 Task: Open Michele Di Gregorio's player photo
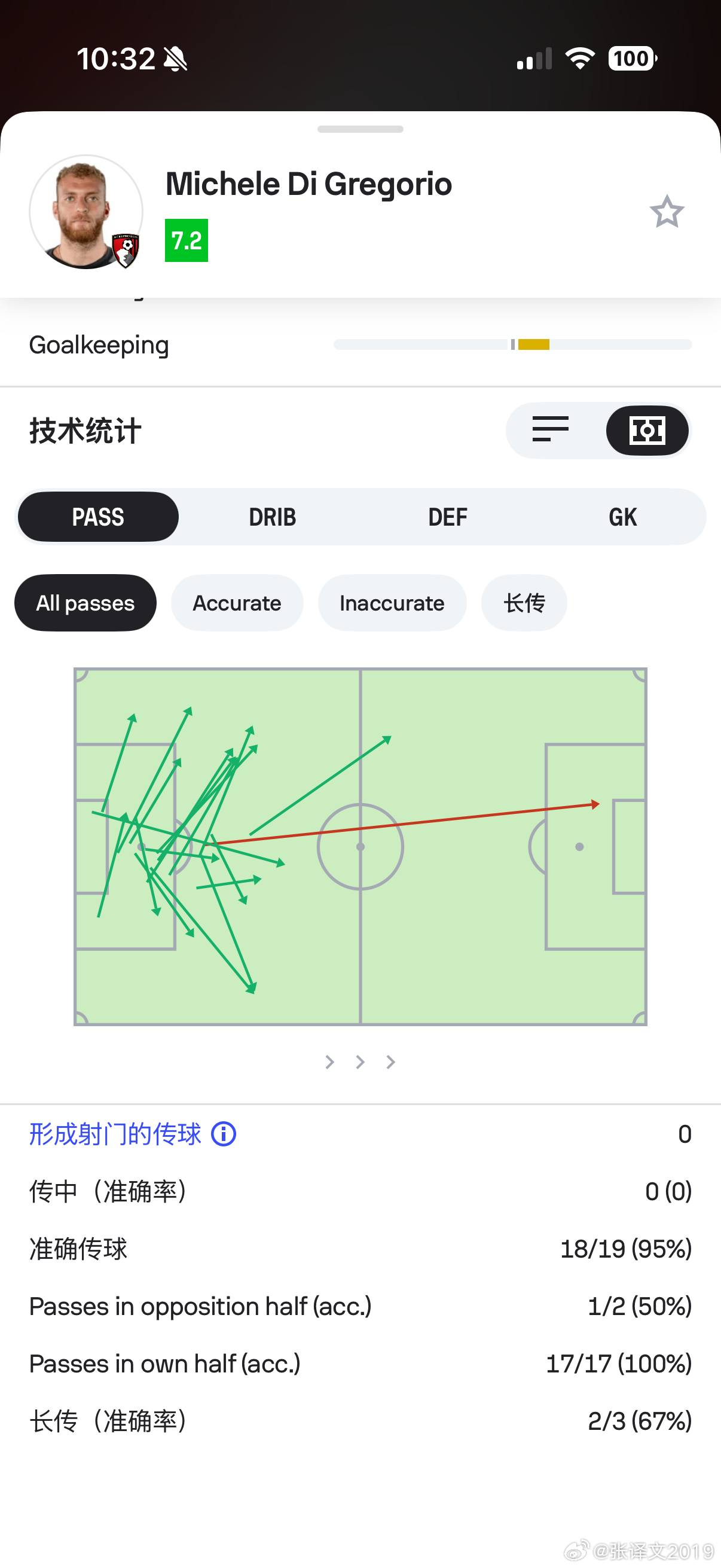point(85,212)
